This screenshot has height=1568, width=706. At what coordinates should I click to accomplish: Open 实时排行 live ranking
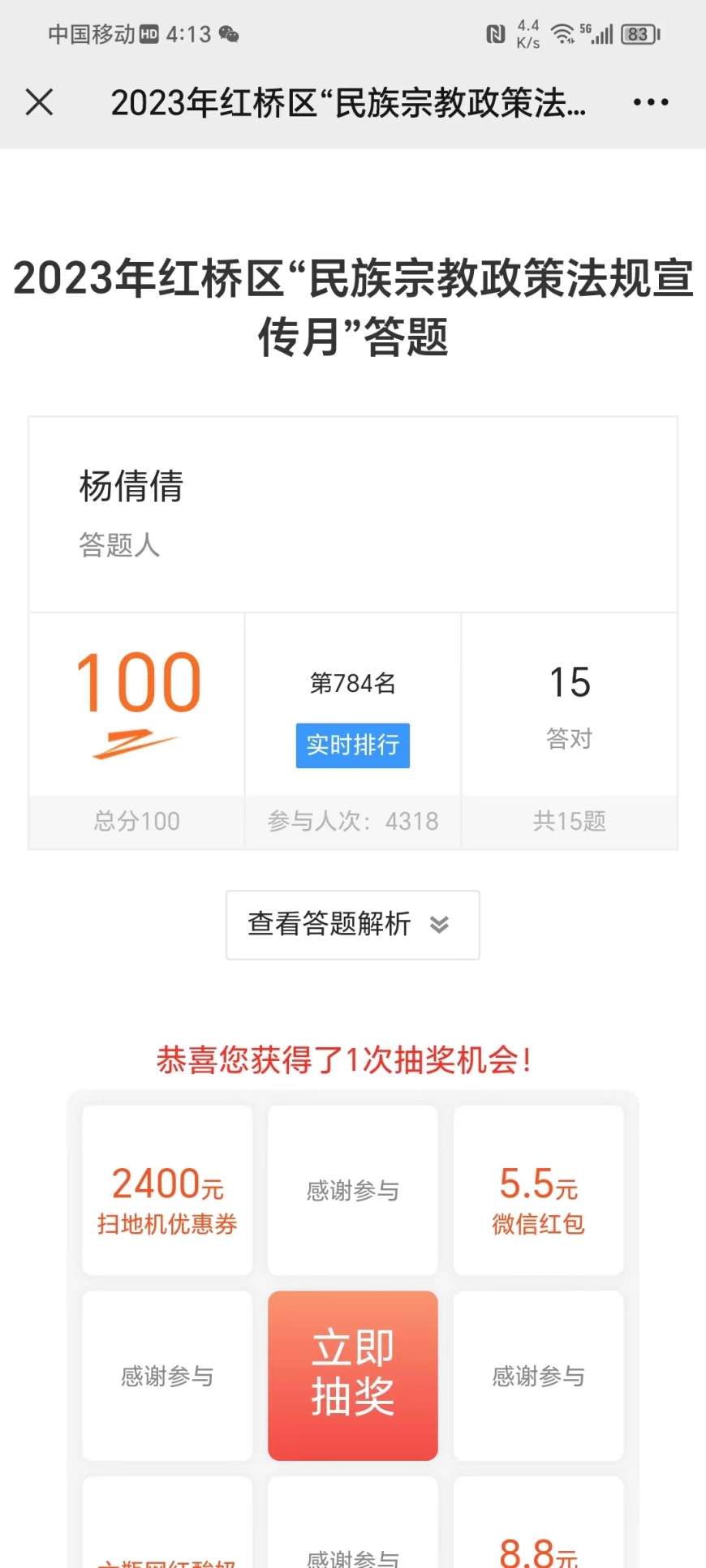click(352, 745)
